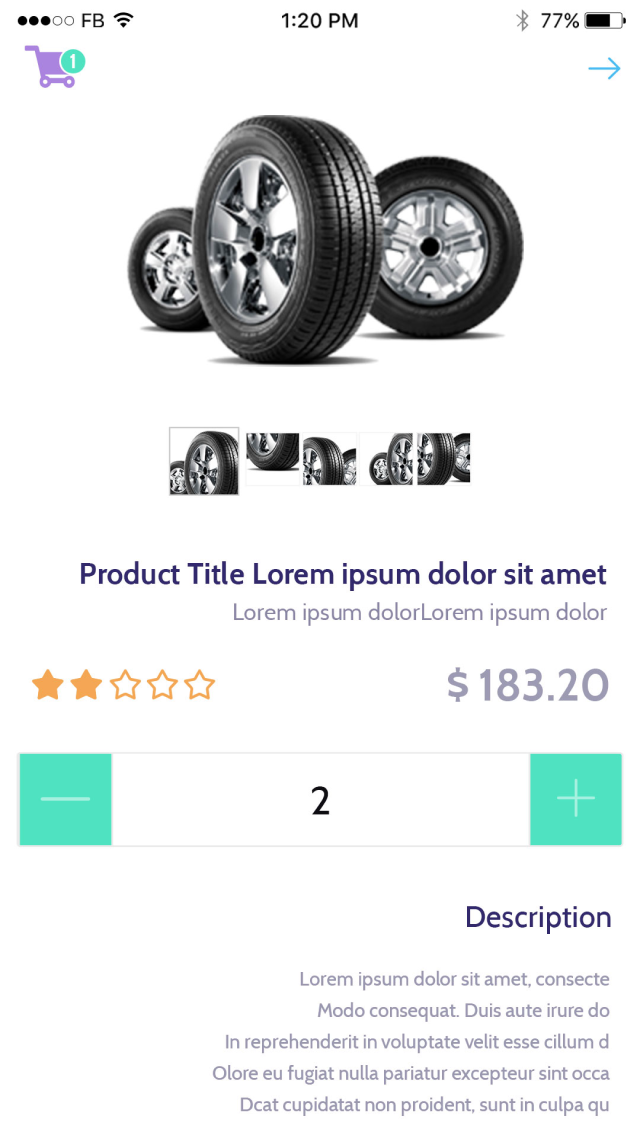This screenshot has width=640, height=1138.
Task: Increase quantity with the plus button
Action: [575, 799]
